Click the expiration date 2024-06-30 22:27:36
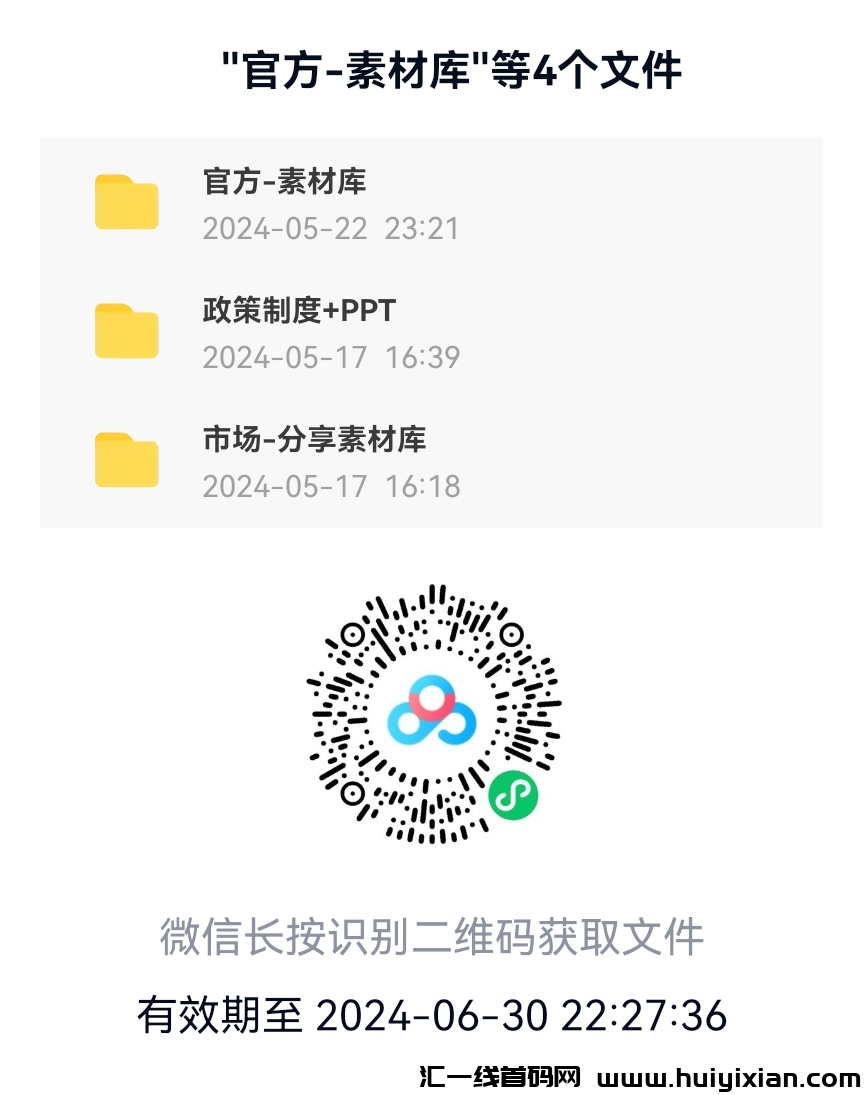Viewport: 864px width, 1095px height. 432,1015
